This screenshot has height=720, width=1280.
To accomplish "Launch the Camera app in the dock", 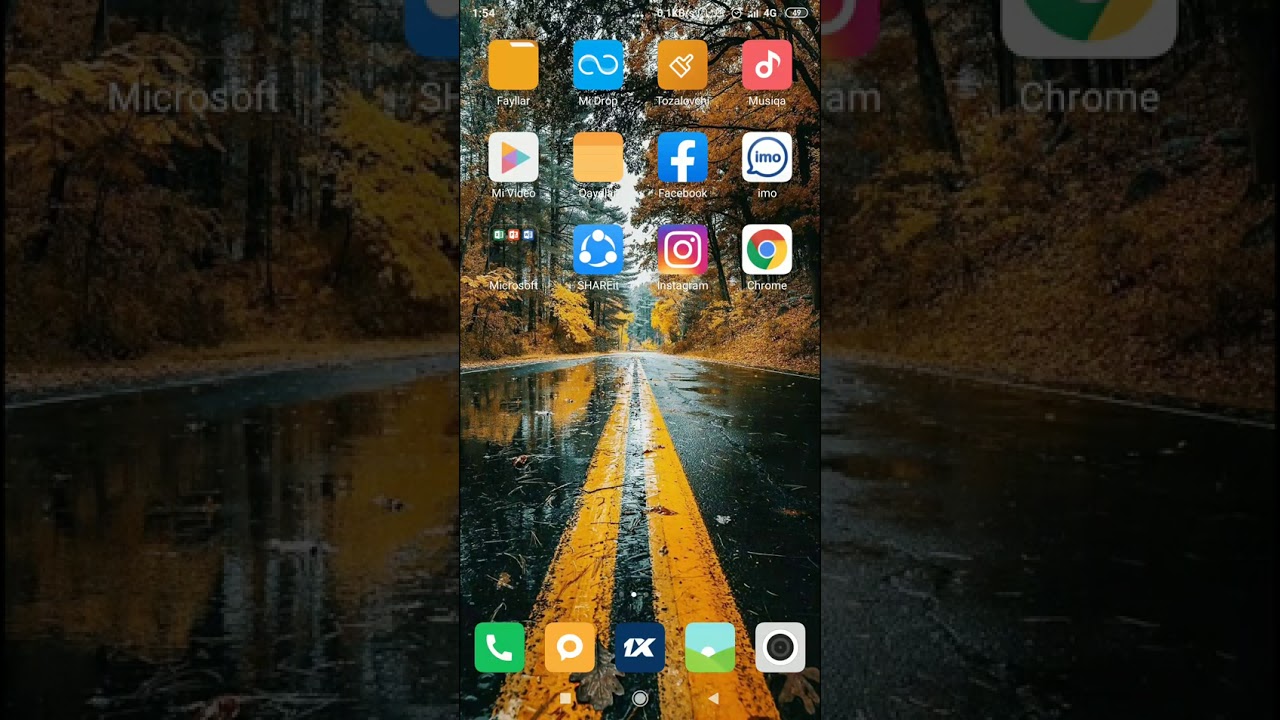I will [780, 648].
